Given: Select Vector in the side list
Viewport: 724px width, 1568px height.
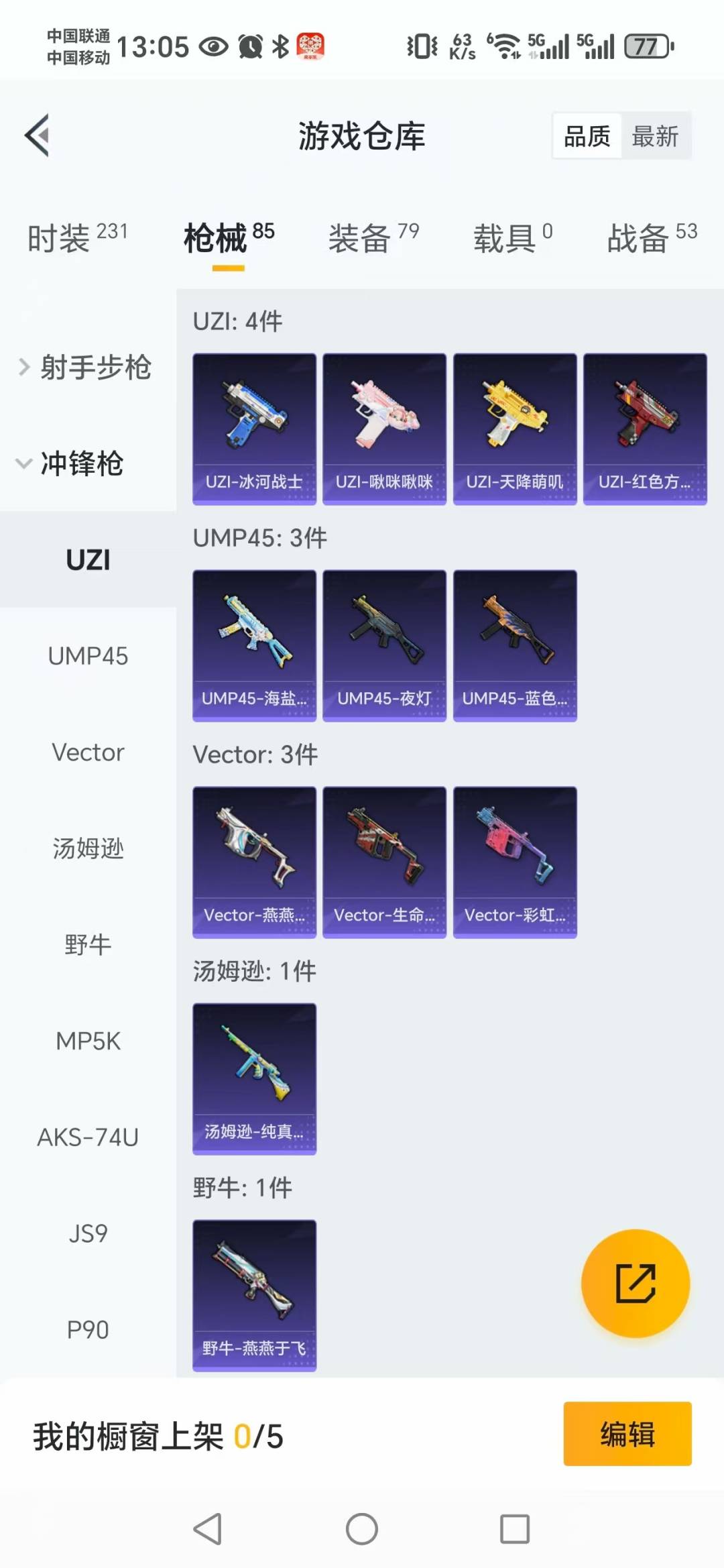Looking at the screenshot, I should [x=88, y=752].
